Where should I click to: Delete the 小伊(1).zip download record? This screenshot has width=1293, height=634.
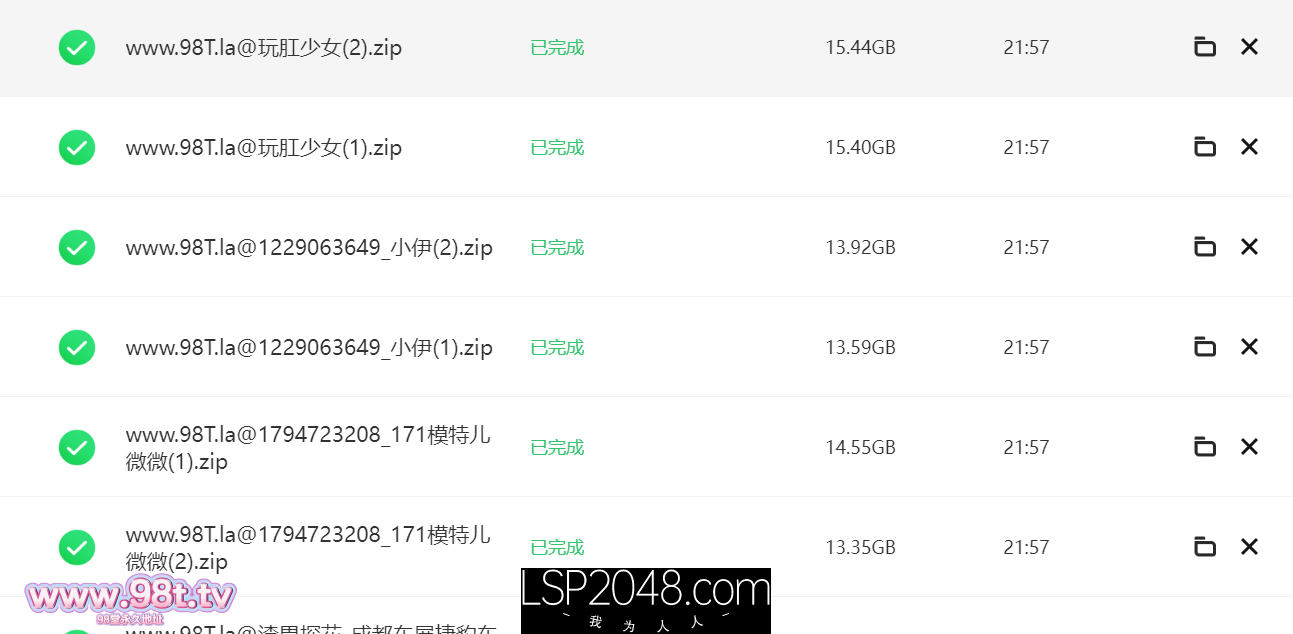click(1249, 347)
